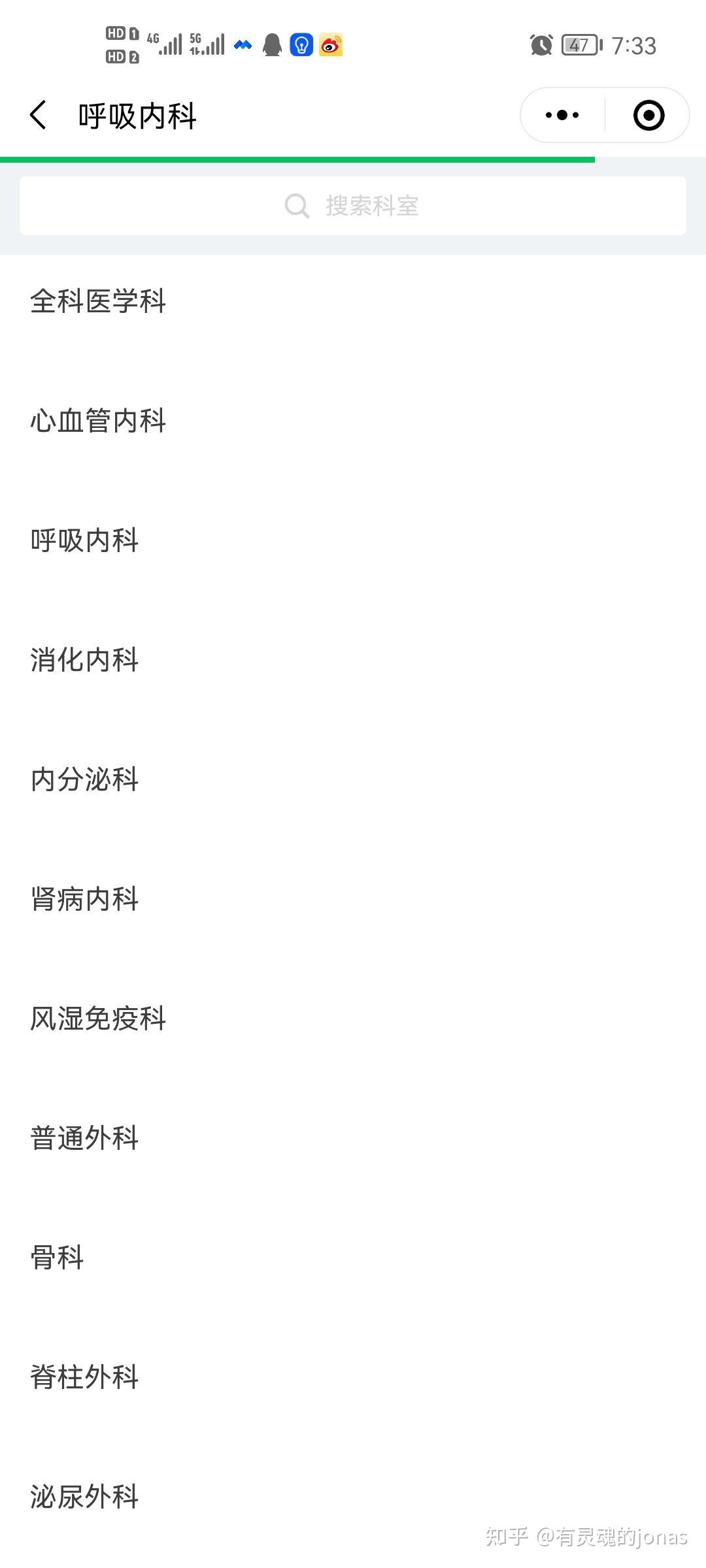Open 肾病内科 department
This screenshot has width=706, height=1568.
[x=85, y=899]
